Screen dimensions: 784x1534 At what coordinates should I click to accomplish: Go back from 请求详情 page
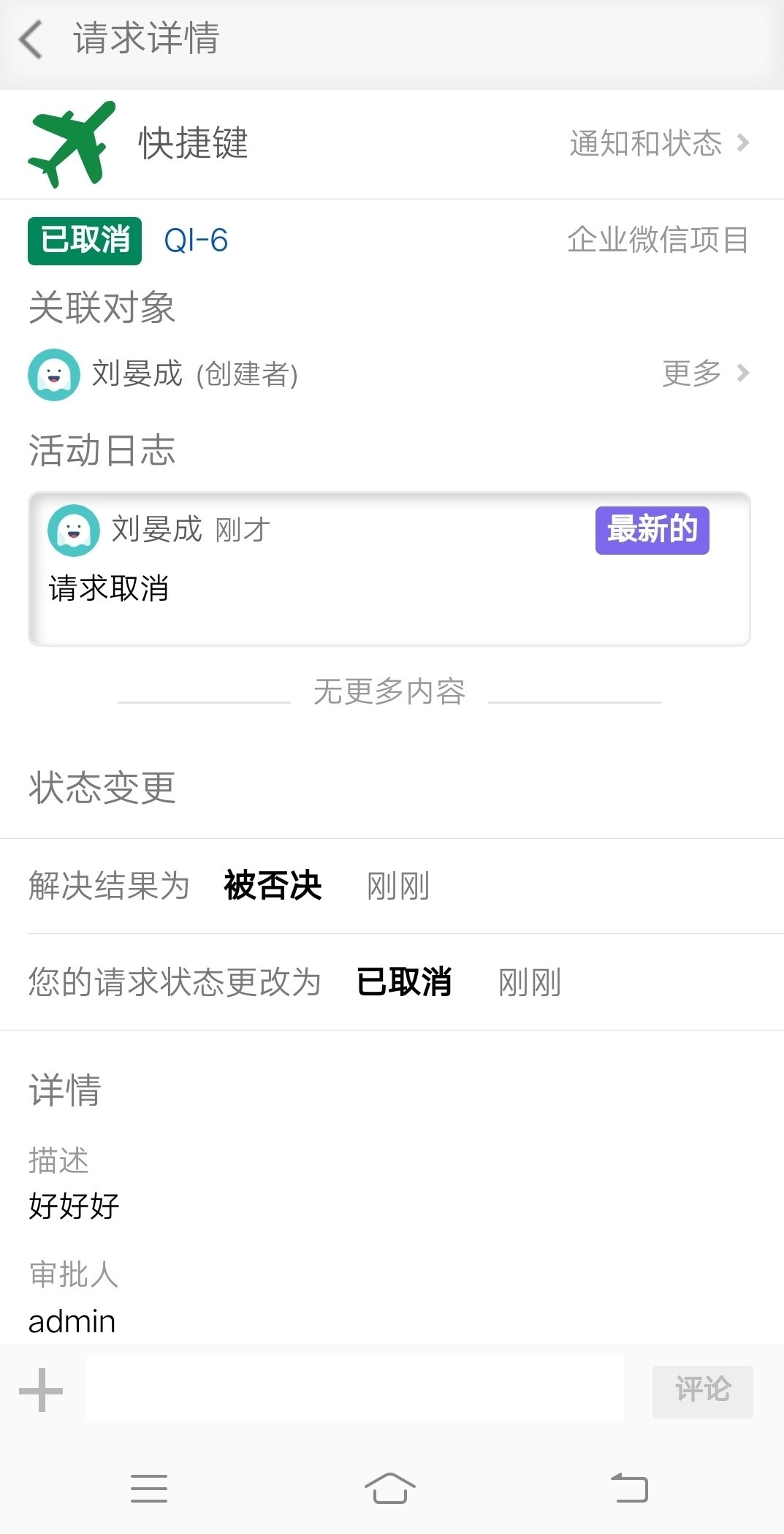tap(31, 39)
